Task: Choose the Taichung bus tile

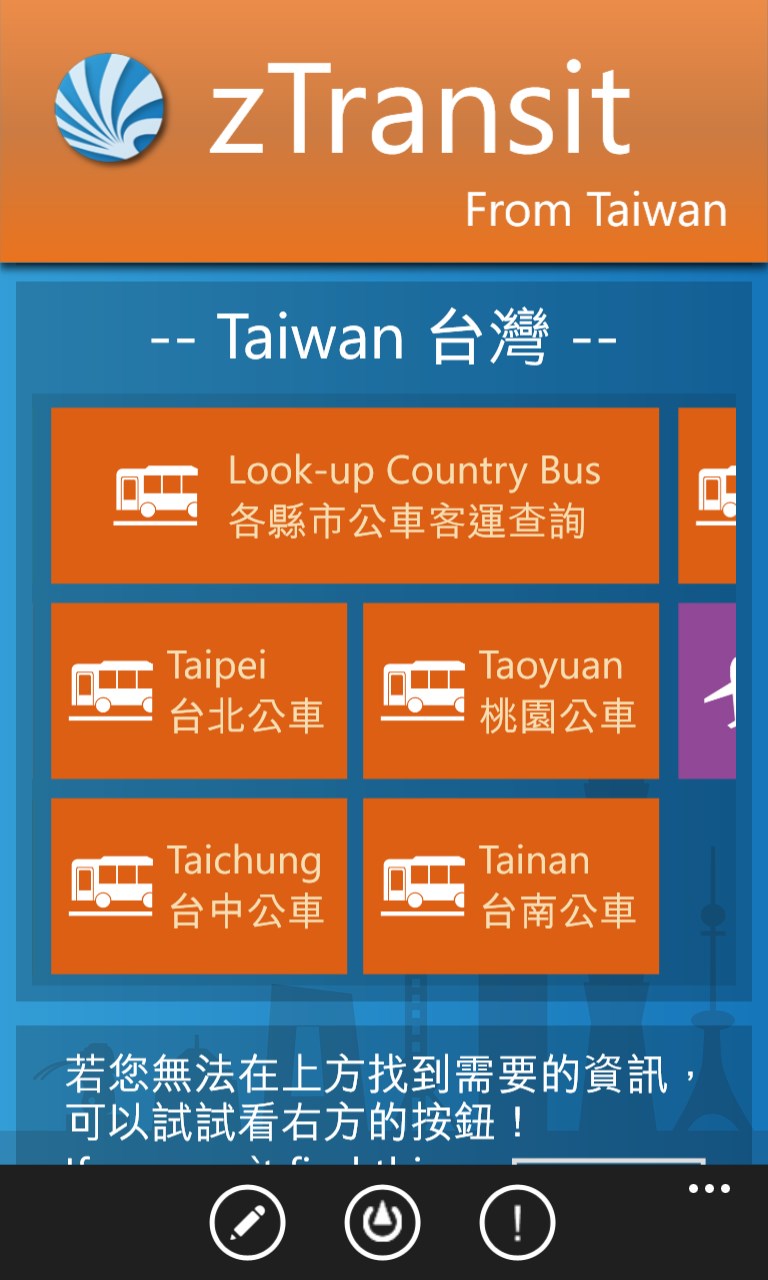Action: click(x=199, y=885)
